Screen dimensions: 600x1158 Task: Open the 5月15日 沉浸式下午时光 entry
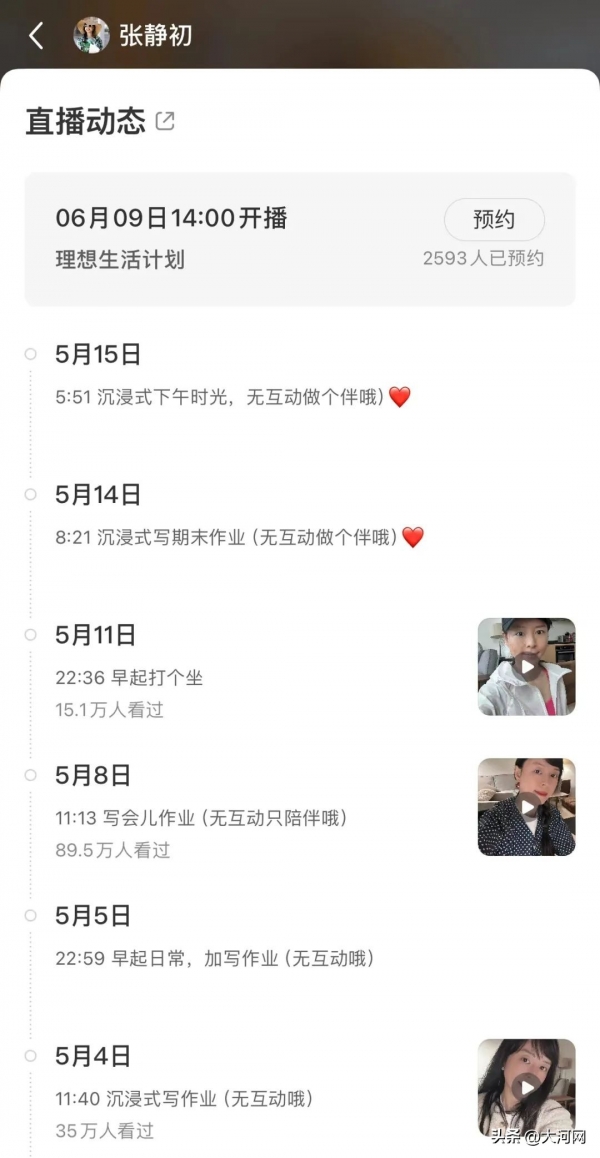[x=232, y=397]
